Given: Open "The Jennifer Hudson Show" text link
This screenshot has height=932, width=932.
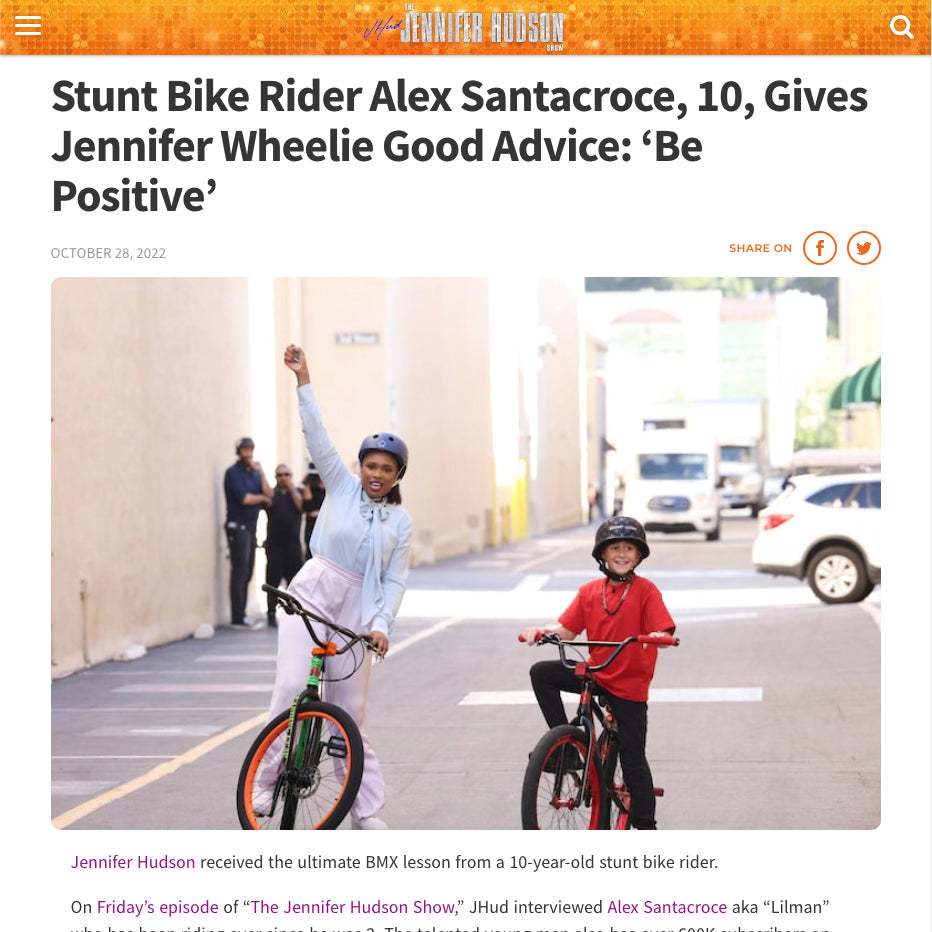Looking at the screenshot, I should pos(352,908).
